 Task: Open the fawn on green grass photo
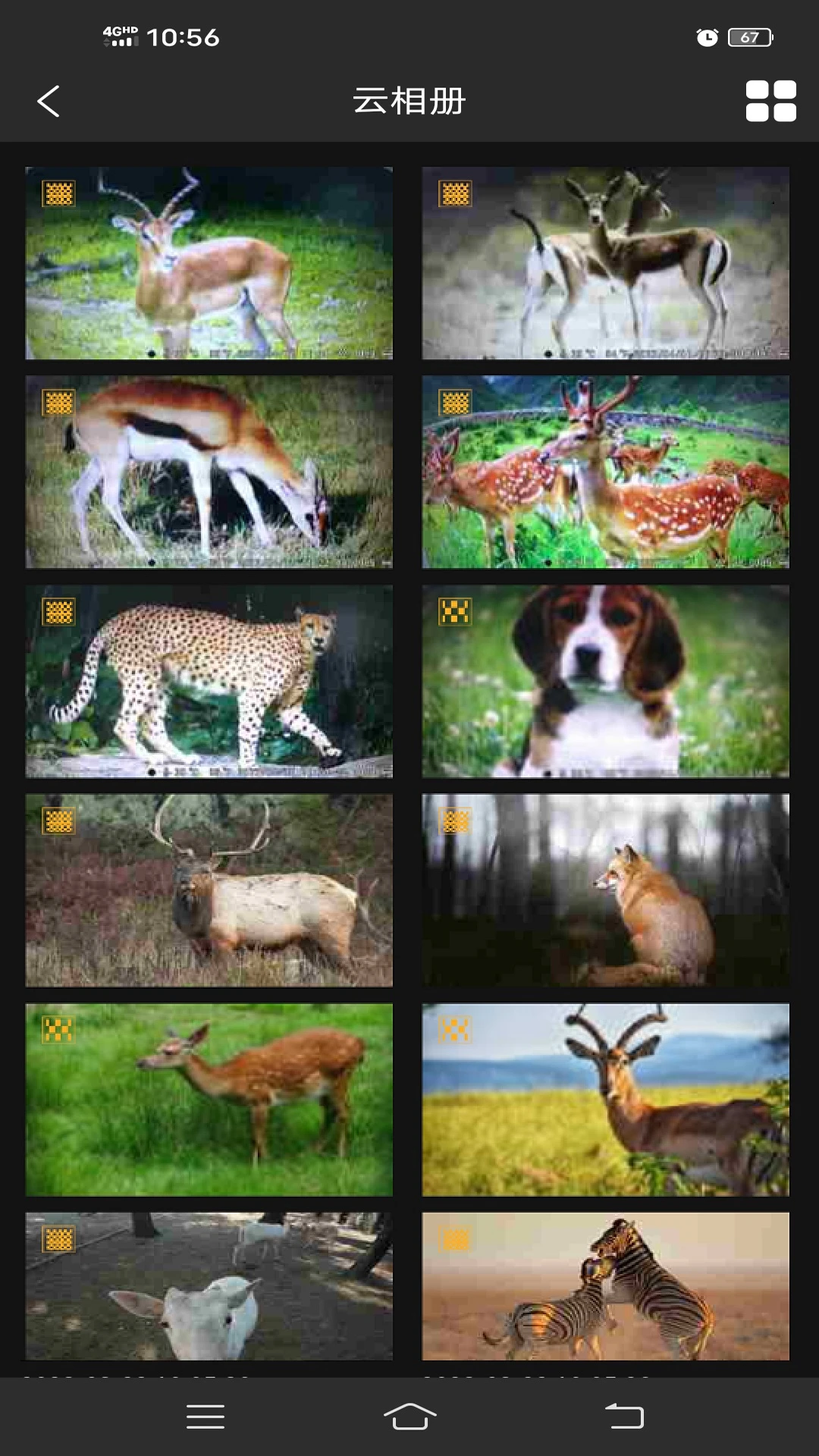coord(209,1100)
